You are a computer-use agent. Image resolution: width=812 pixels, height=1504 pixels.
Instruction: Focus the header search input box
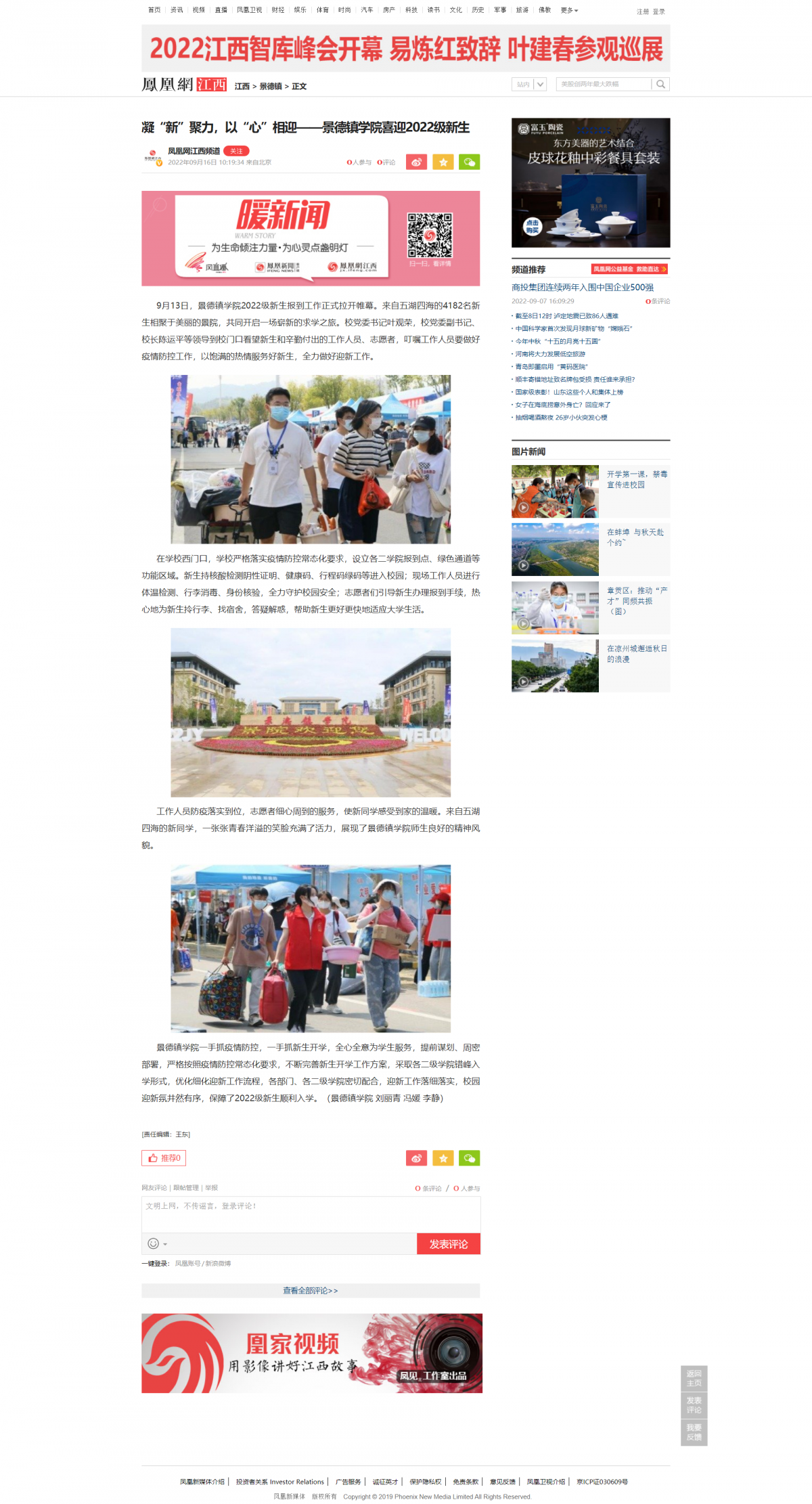[x=604, y=85]
